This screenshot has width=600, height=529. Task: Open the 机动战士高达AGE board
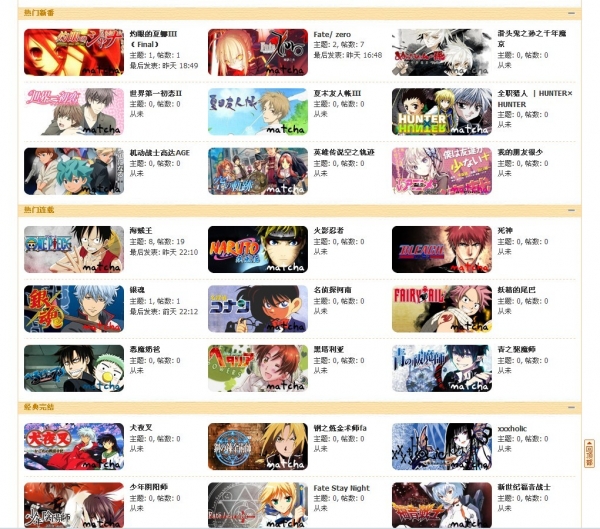click(x=159, y=153)
